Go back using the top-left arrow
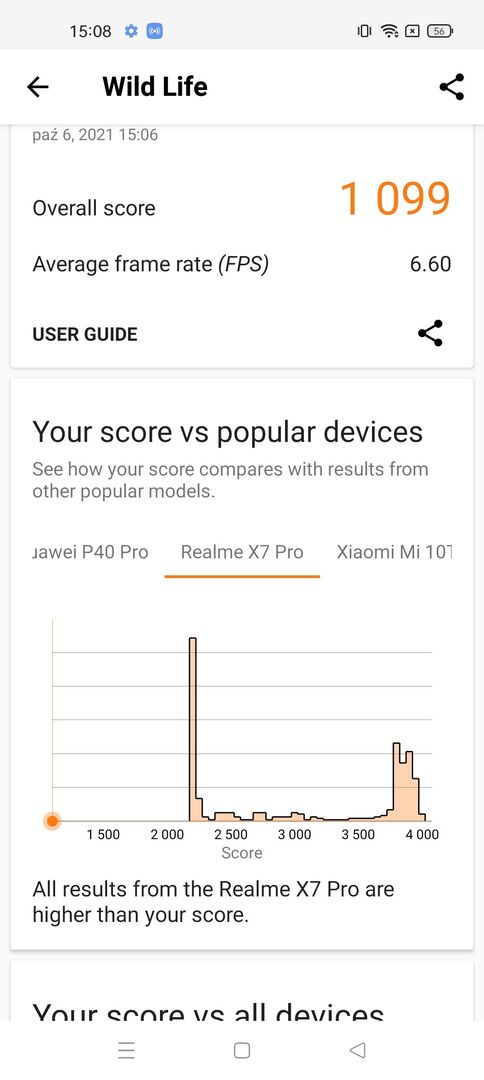Image resolution: width=484 pixels, height=1080 pixels. click(38, 87)
